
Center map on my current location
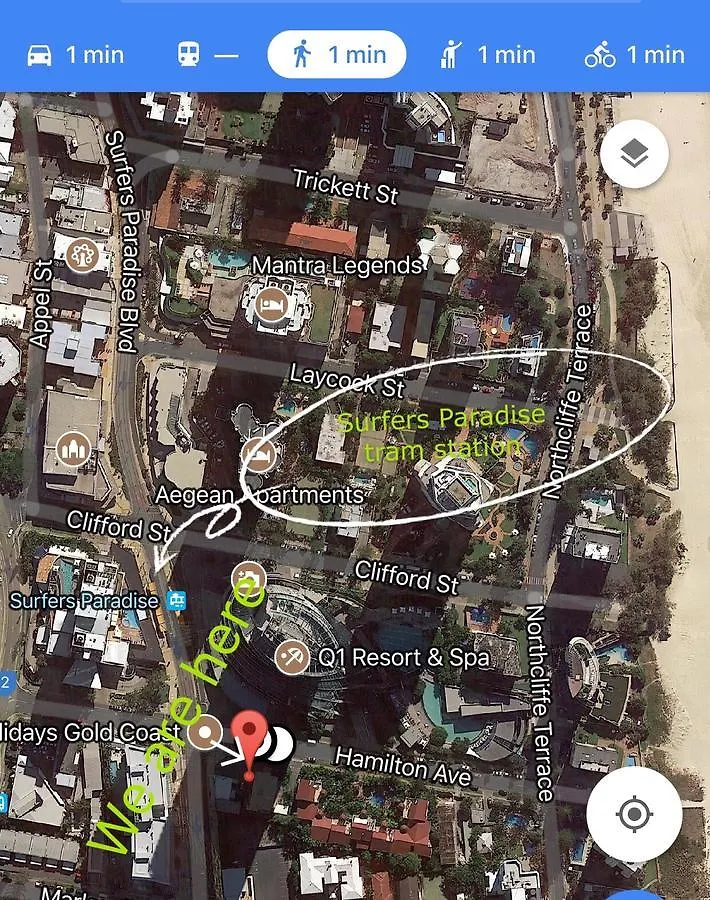click(x=634, y=814)
